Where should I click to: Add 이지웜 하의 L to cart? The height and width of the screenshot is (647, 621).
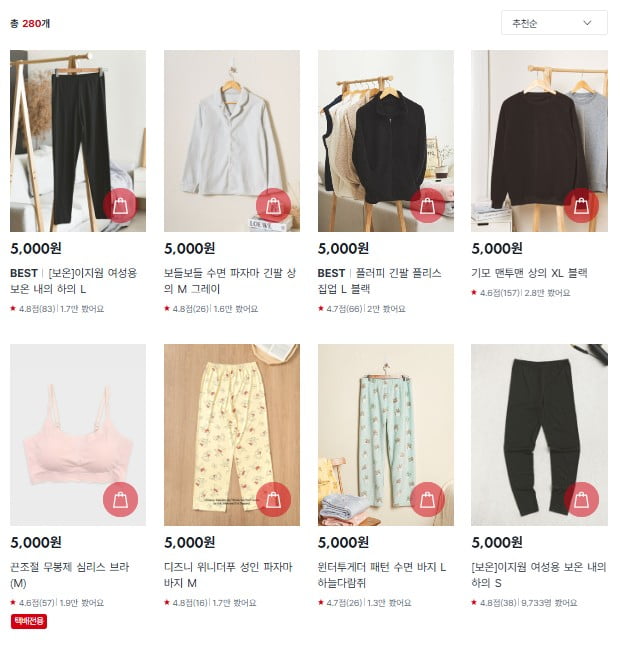pos(120,206)
